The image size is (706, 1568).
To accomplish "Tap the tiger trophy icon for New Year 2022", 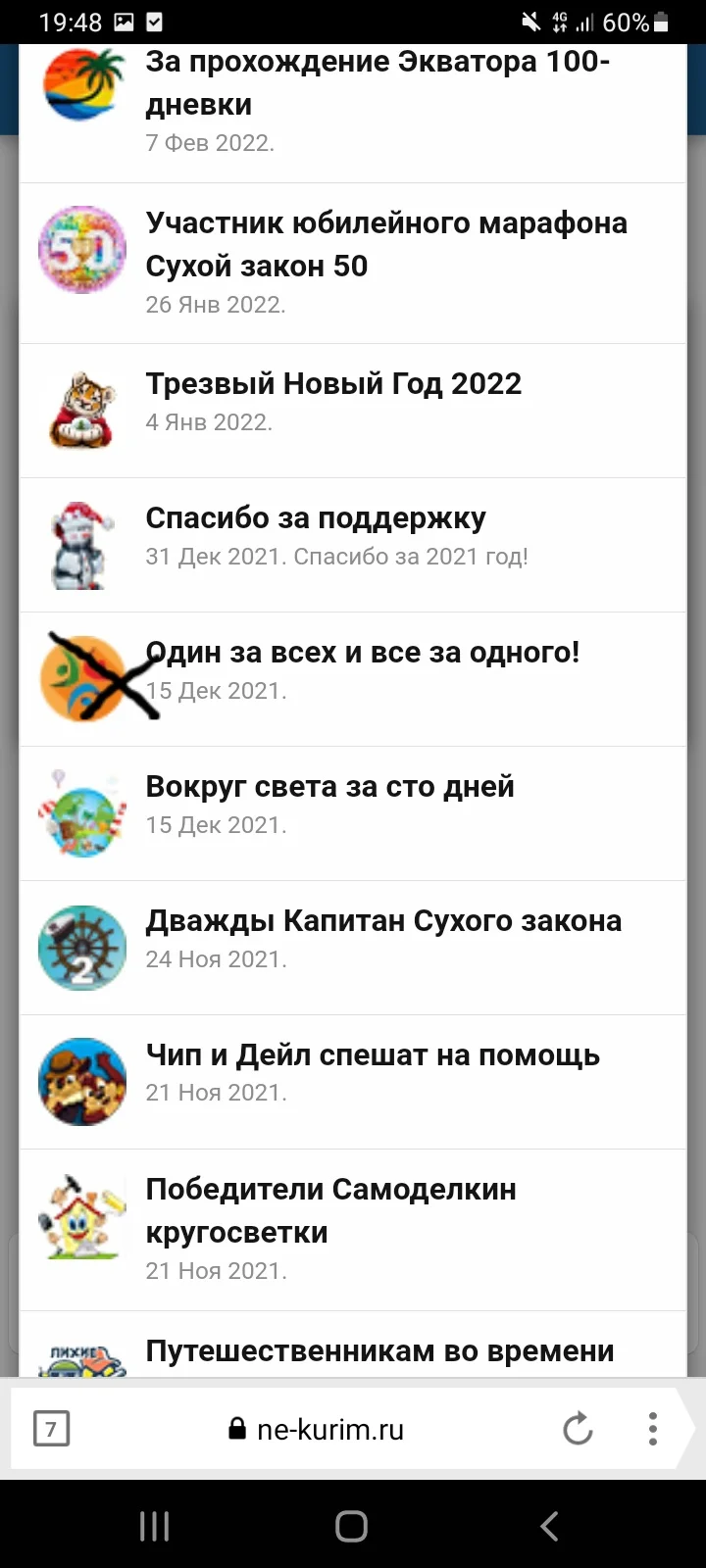I will (x=82, y=410).
